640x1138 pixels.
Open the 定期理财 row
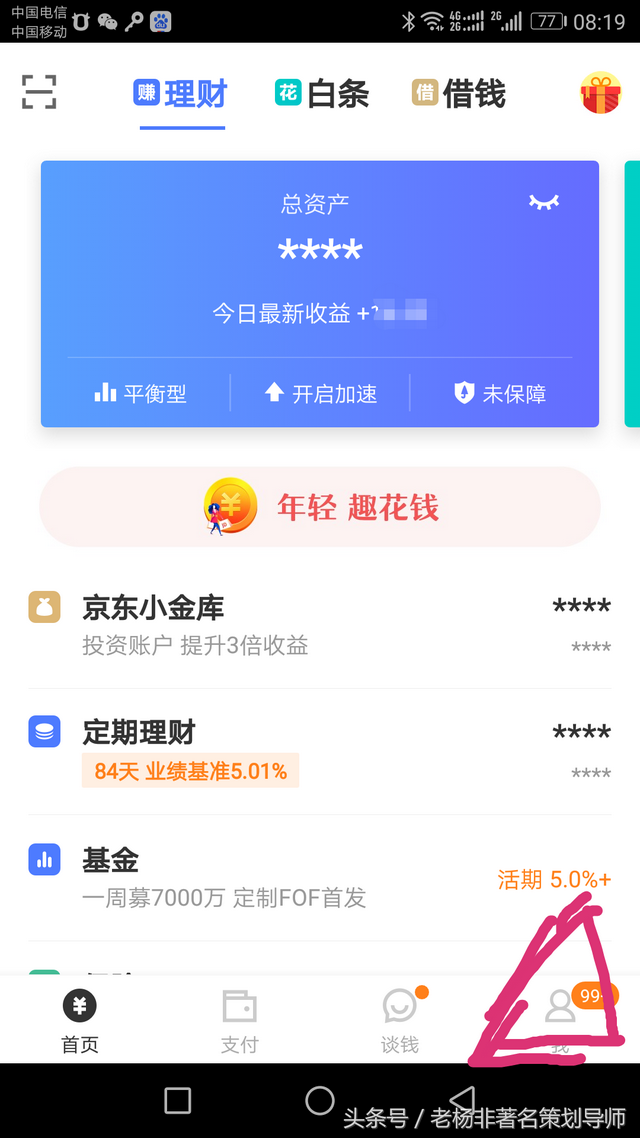point(320,750)
